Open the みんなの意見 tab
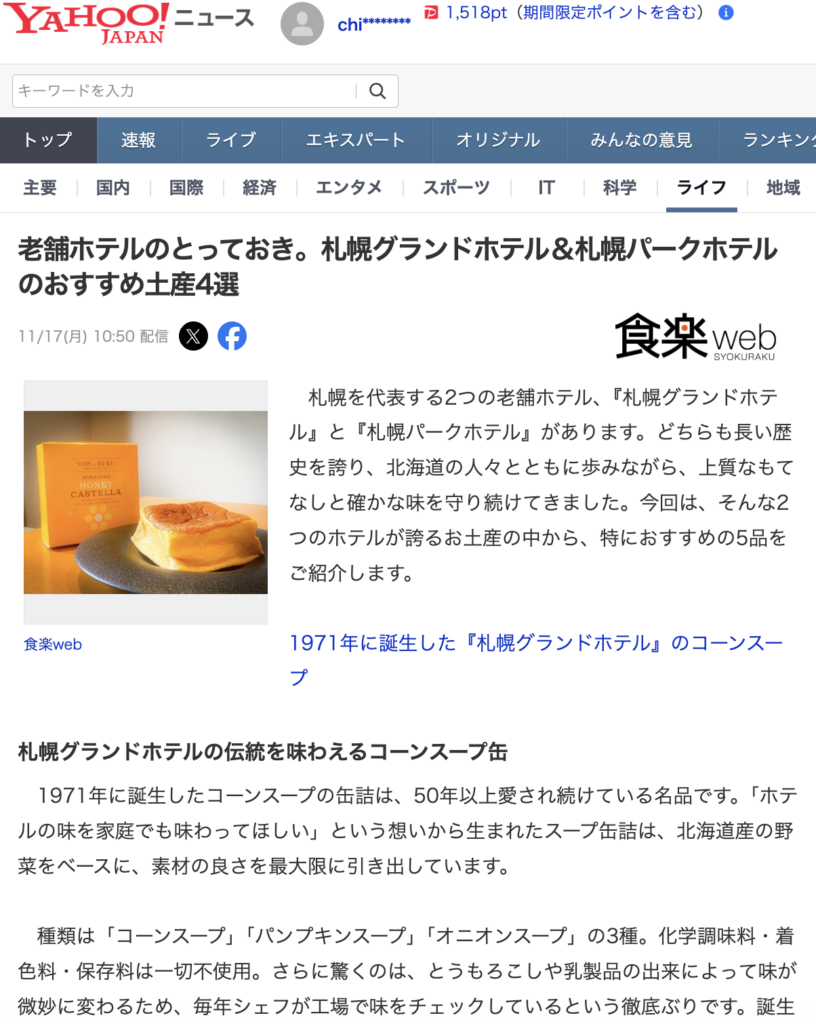816x1024 pixels. 641,140
